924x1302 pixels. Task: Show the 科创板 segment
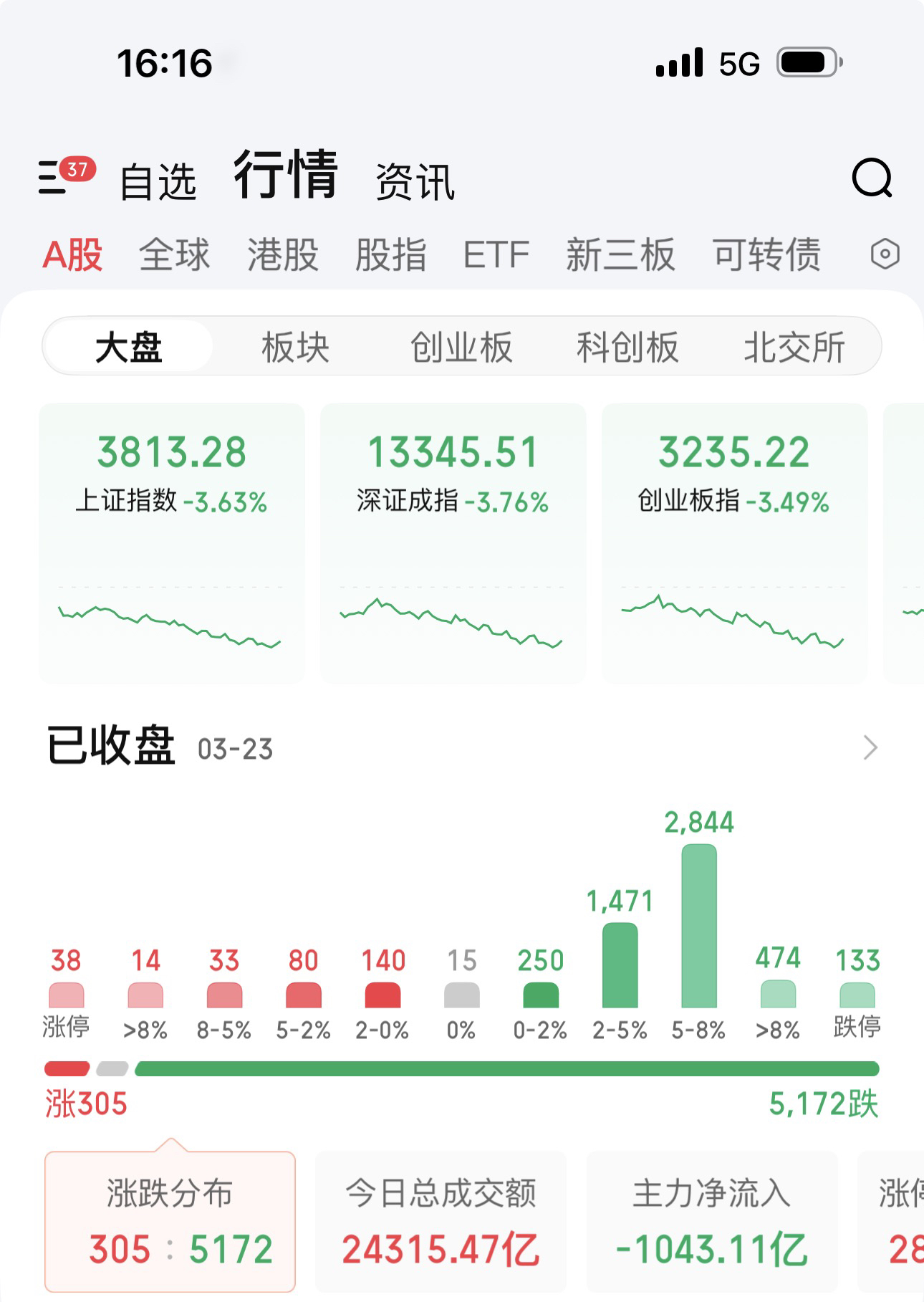(x=627, y=347)
